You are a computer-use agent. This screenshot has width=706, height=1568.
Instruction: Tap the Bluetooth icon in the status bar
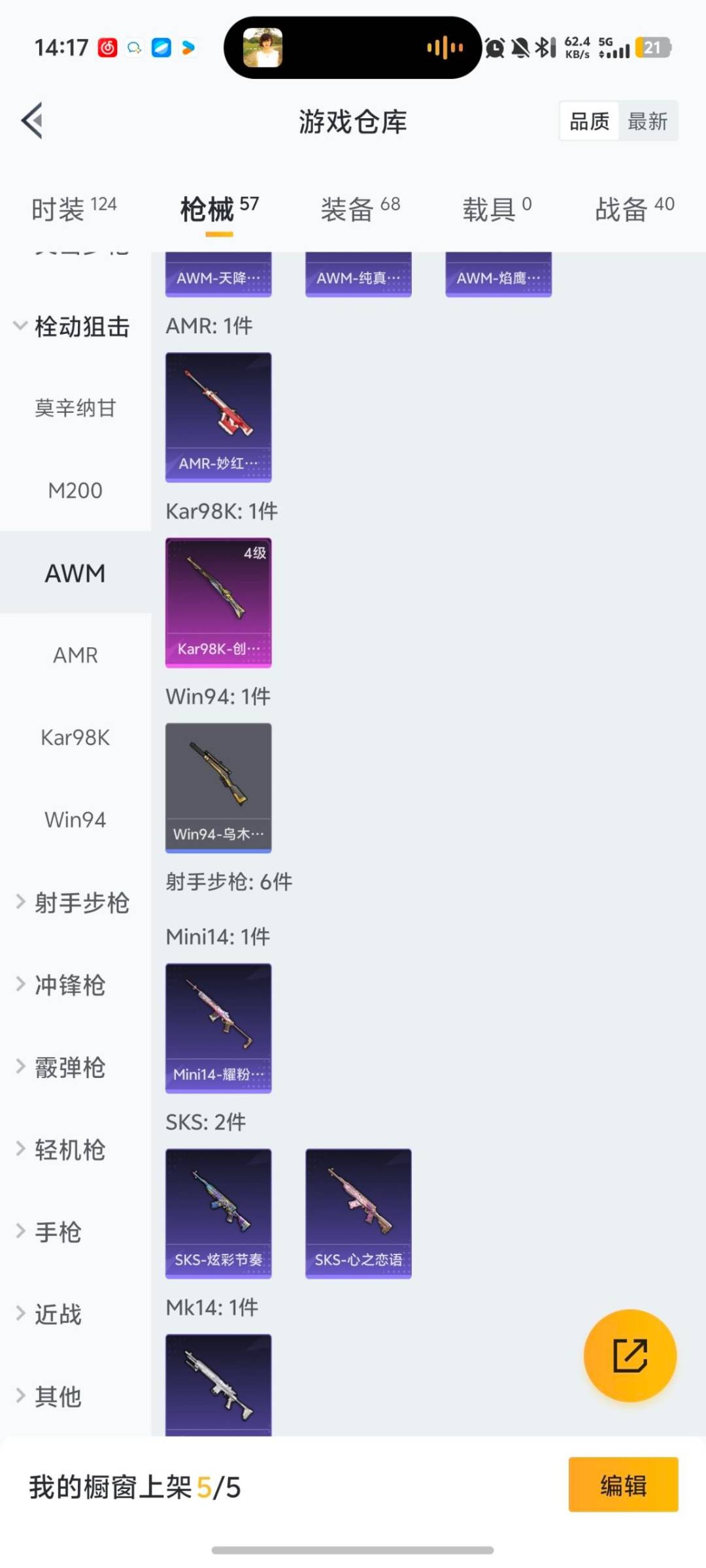[x=543, y=47]
